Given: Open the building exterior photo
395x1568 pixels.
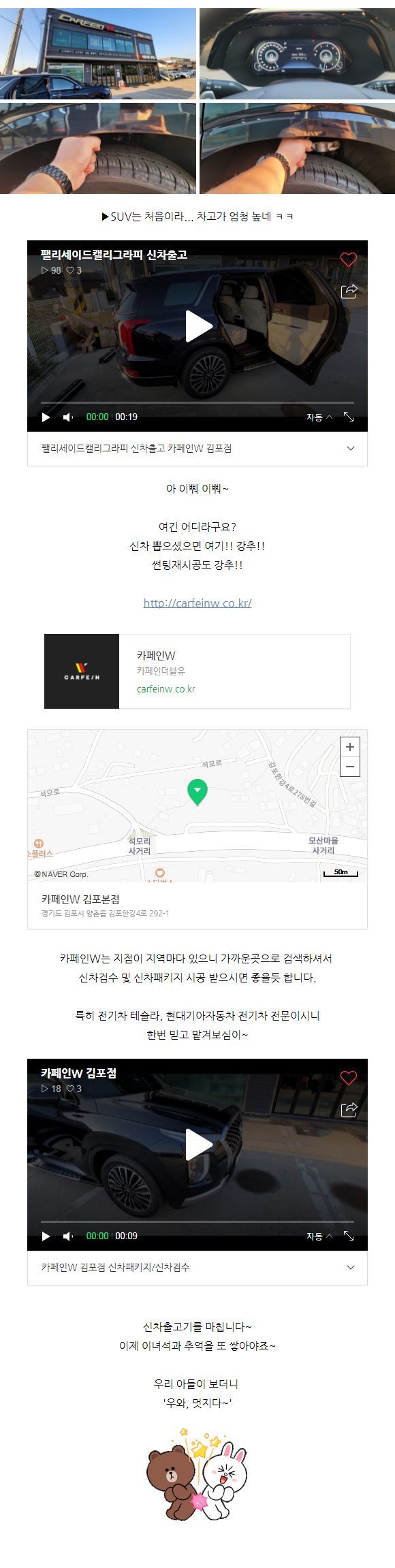Looking at the screenshot, I should [98, 54].
